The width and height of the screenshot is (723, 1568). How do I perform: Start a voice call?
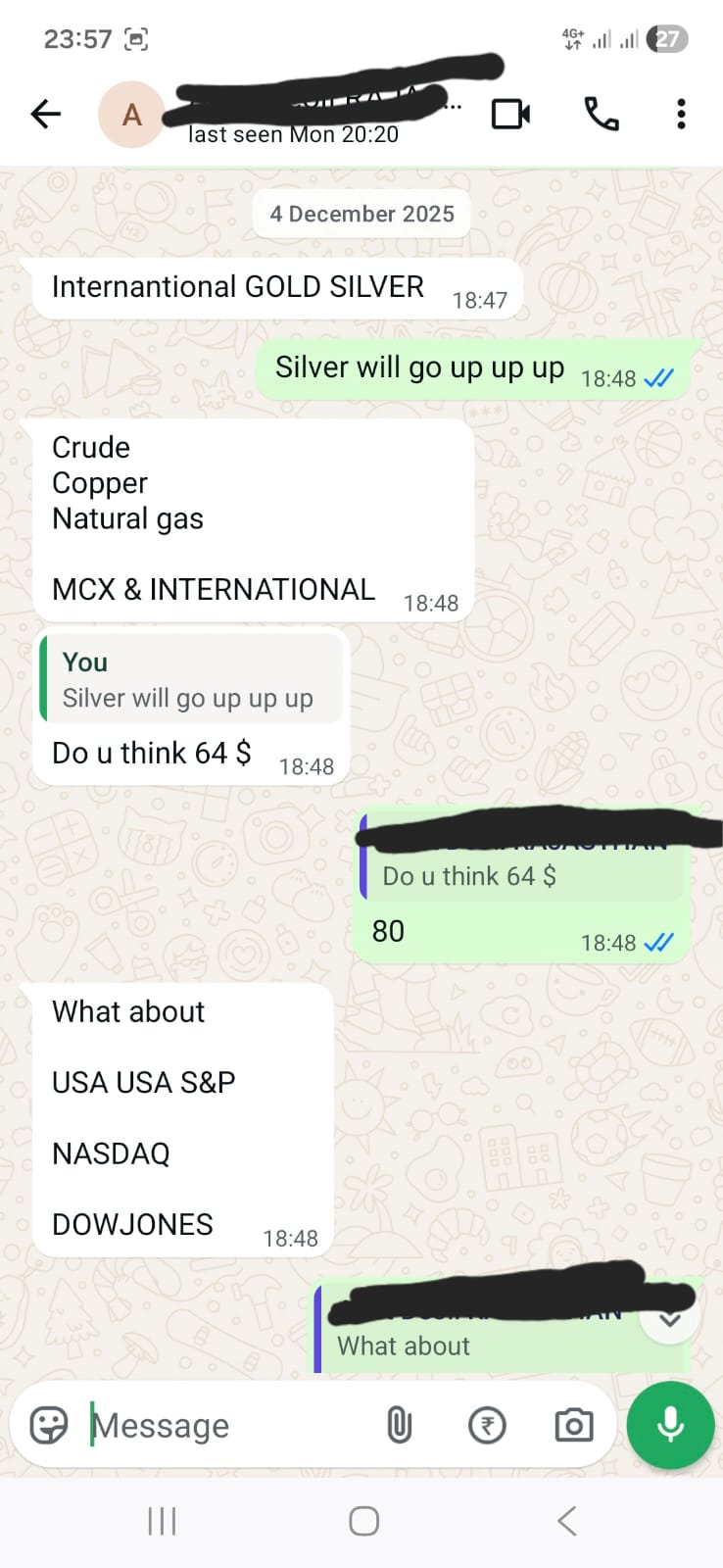pos(601,115)
